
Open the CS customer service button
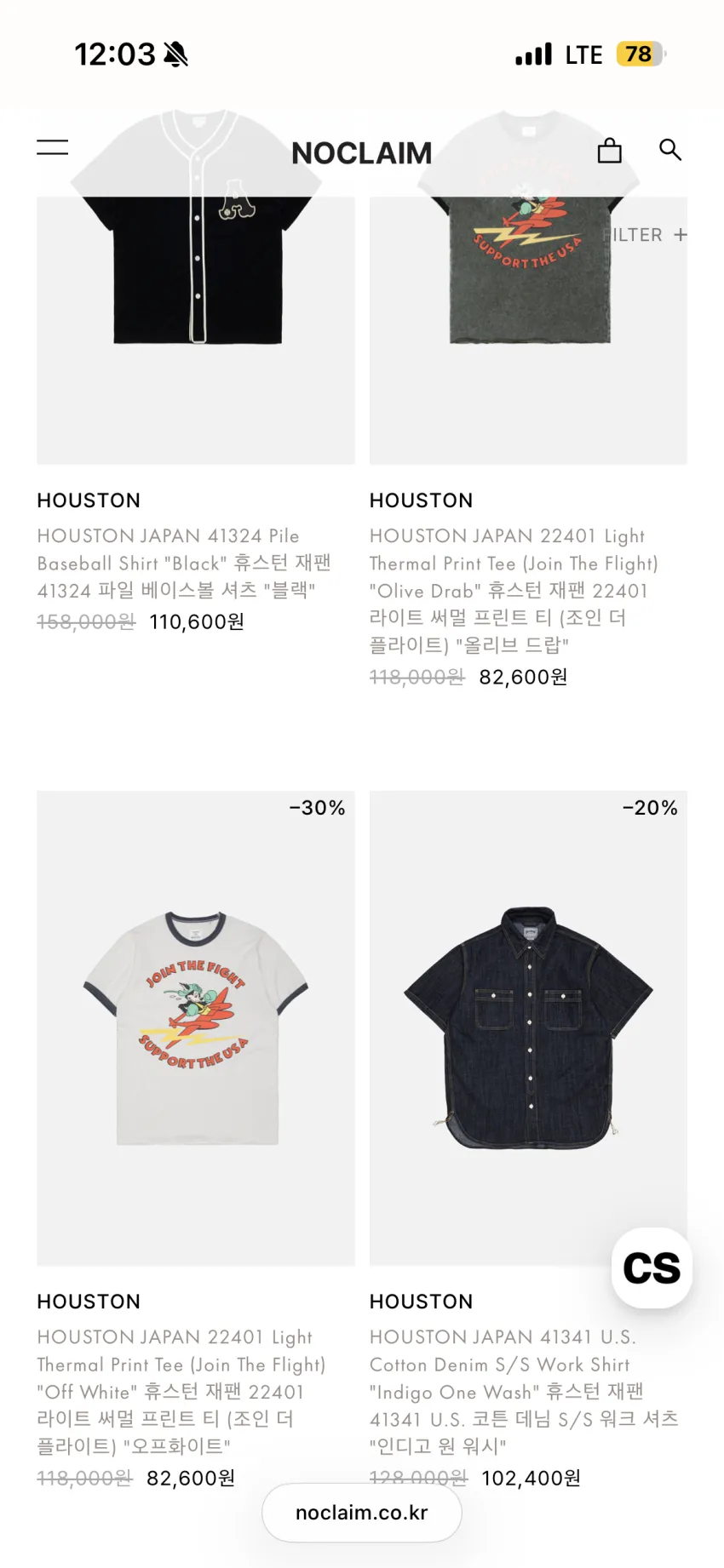tap(652, 1268)
